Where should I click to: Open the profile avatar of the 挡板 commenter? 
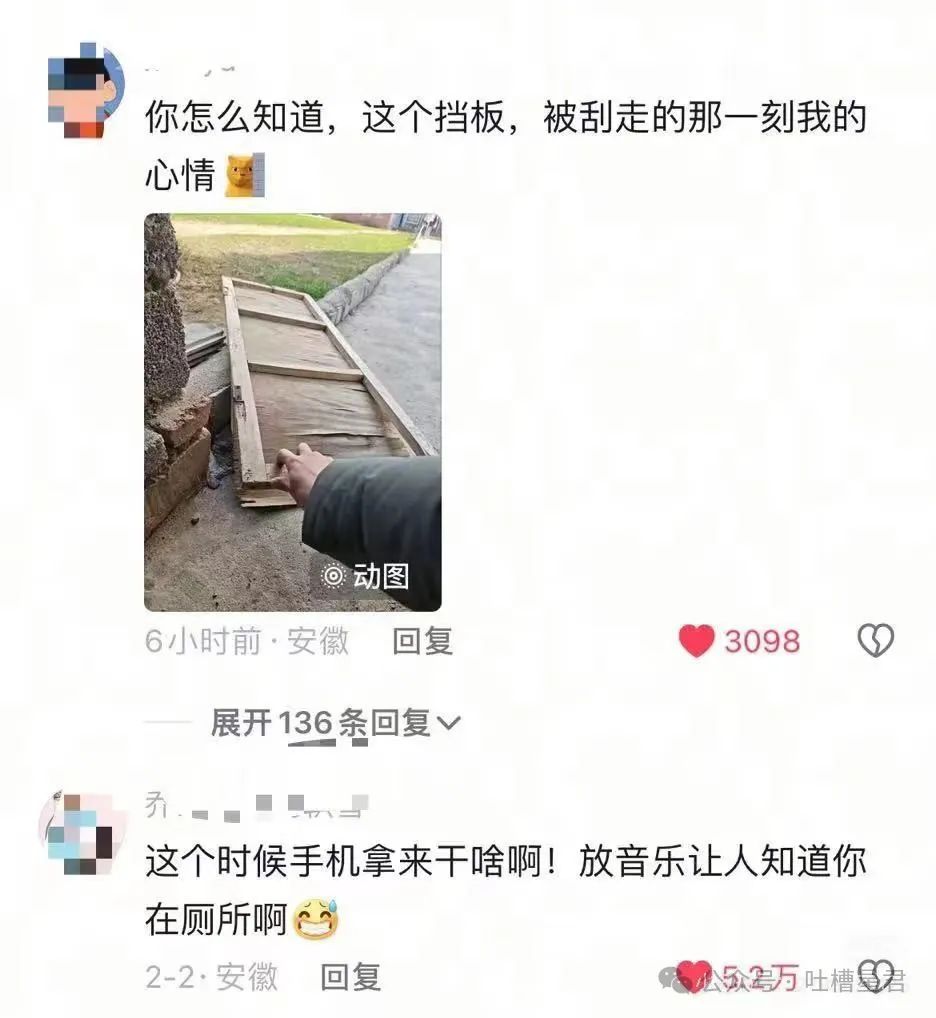pyautogui.click(x=86, y=91)
